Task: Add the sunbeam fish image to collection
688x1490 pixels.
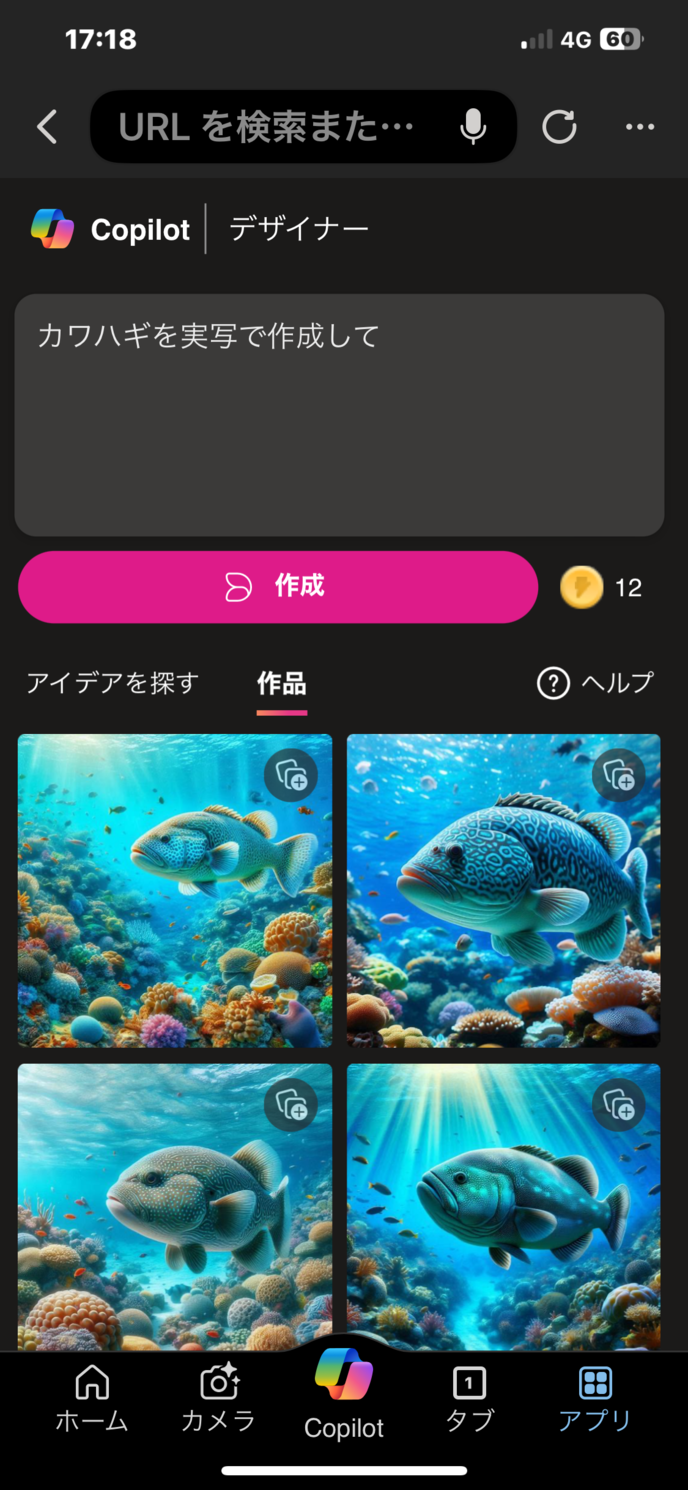Action: (619, 1104)
